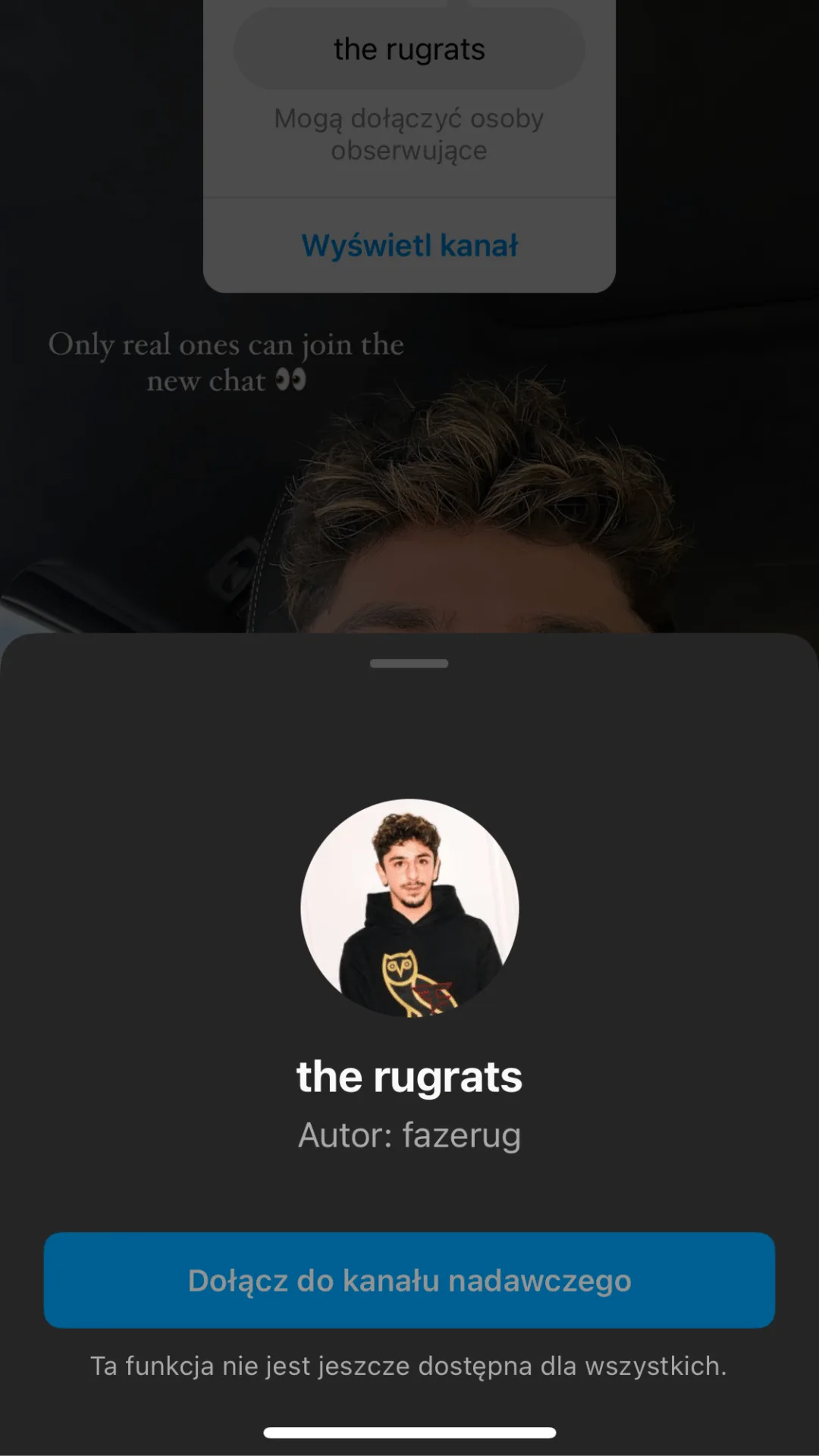
Task: Tap the bottom sheet drag handle
Action: 409,664
